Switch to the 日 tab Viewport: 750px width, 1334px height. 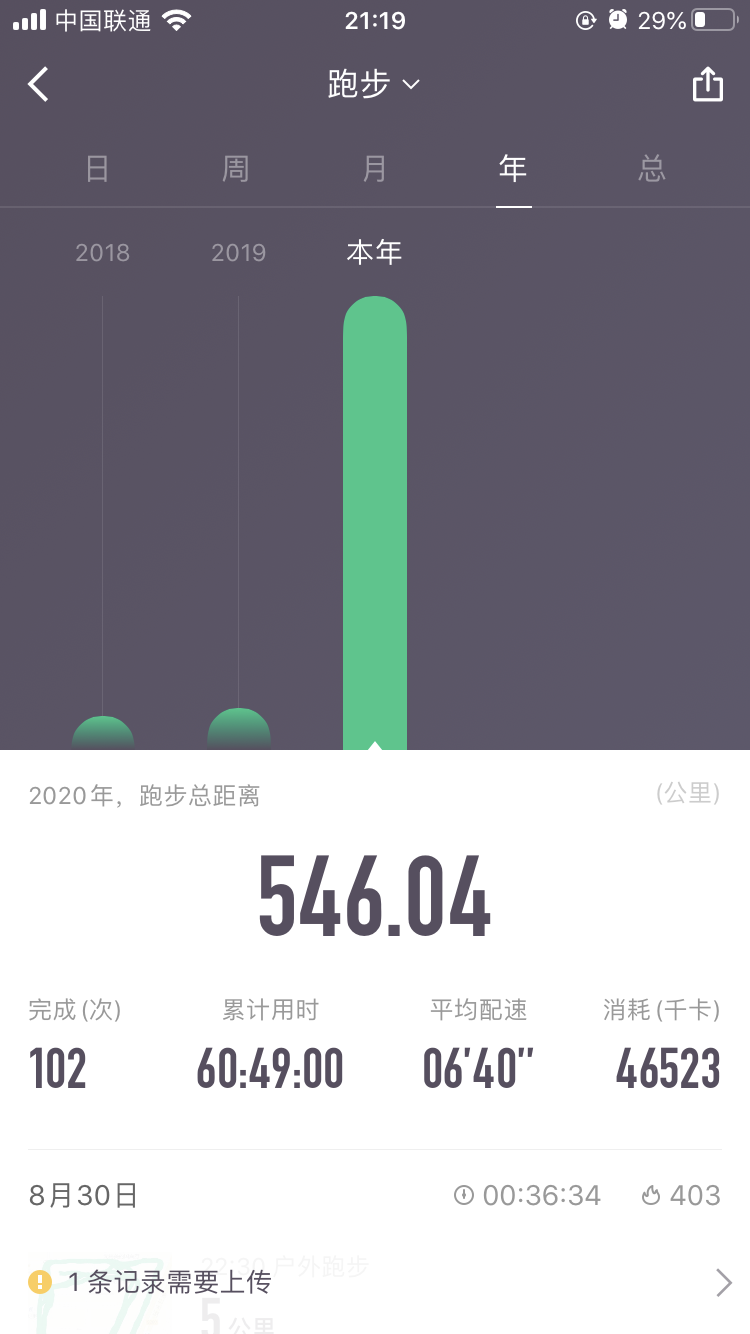click(x=97, y=169)
